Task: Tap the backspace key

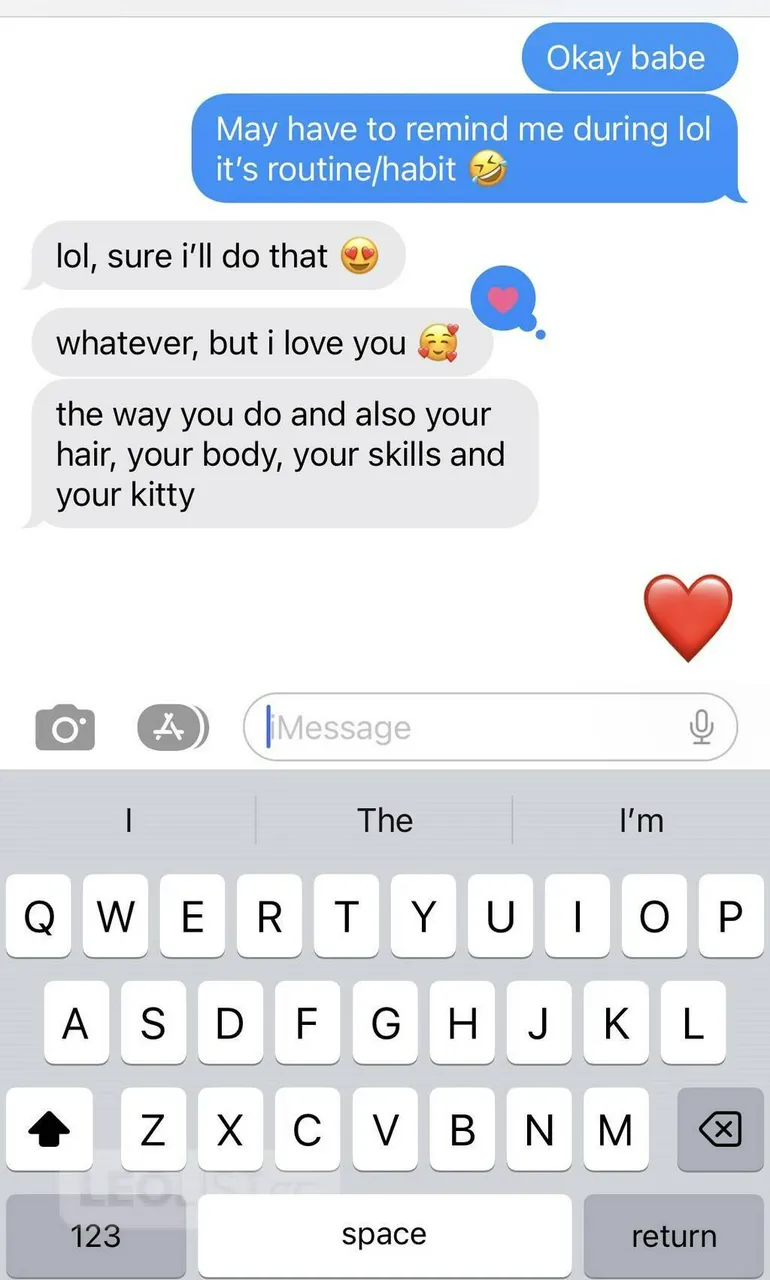Action: point(719,1130)
